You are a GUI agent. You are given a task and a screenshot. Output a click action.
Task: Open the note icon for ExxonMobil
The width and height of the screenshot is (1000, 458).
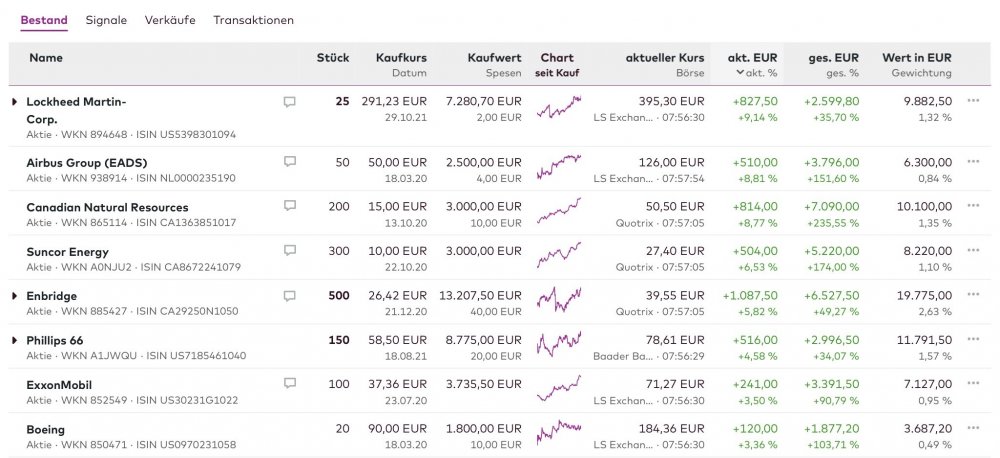tap(290, 383)
